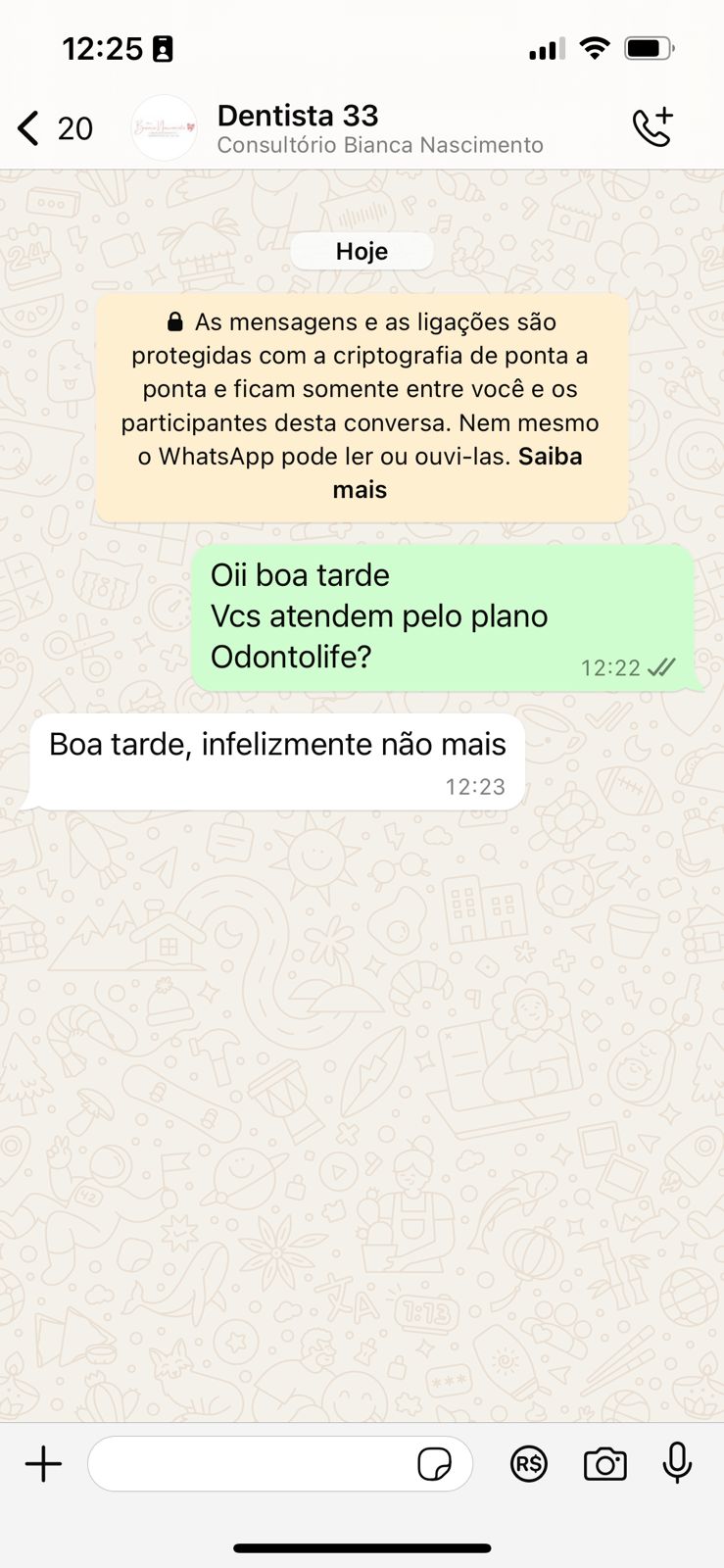724x1568 pixels.
Task: Start a call with Dentista 33
Action: [x=652, y=127]
